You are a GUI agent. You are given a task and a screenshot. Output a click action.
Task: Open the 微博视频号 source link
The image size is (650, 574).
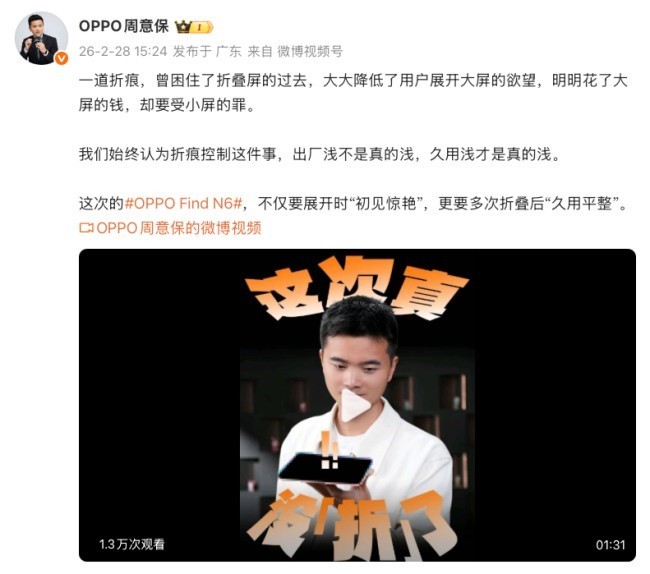[311, 50]
